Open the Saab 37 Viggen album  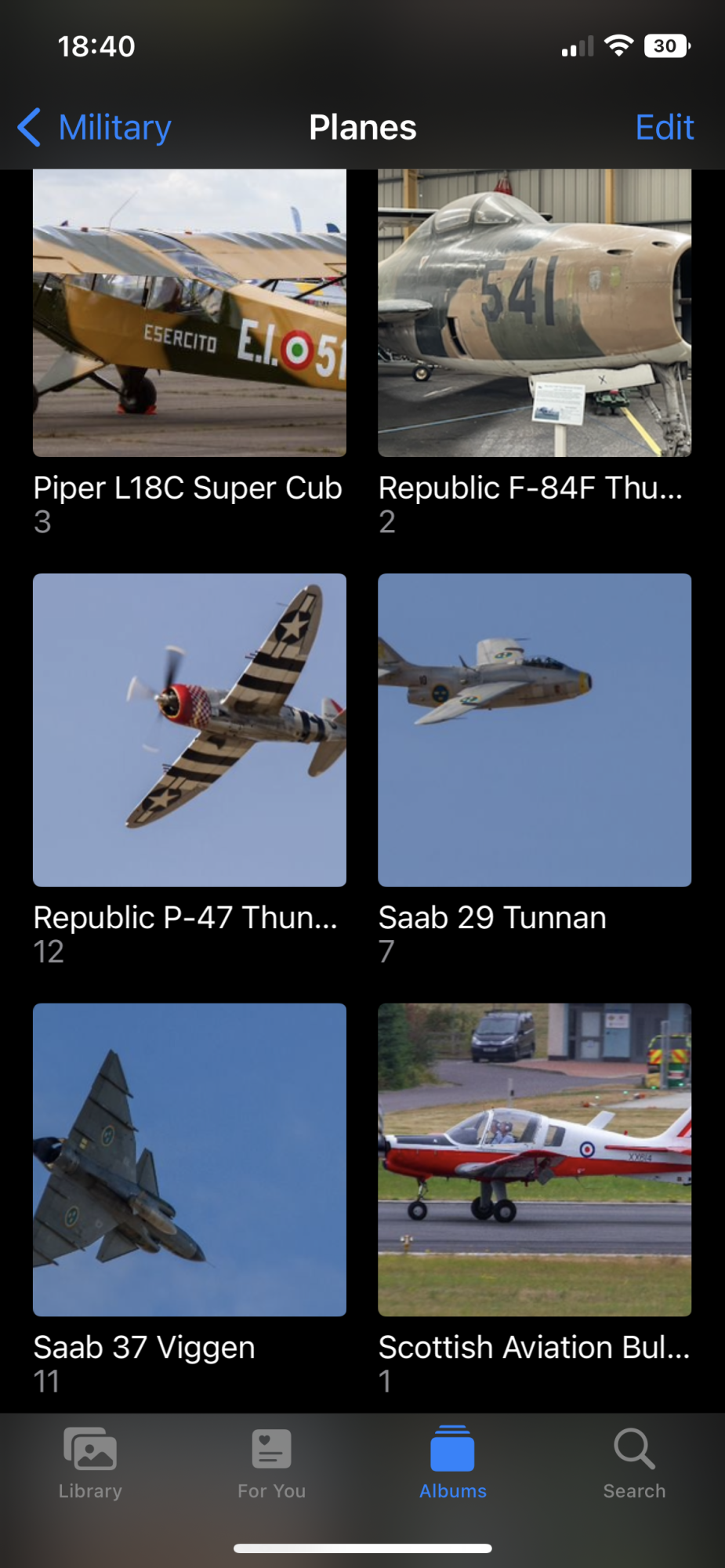(x=190, y=1160)
